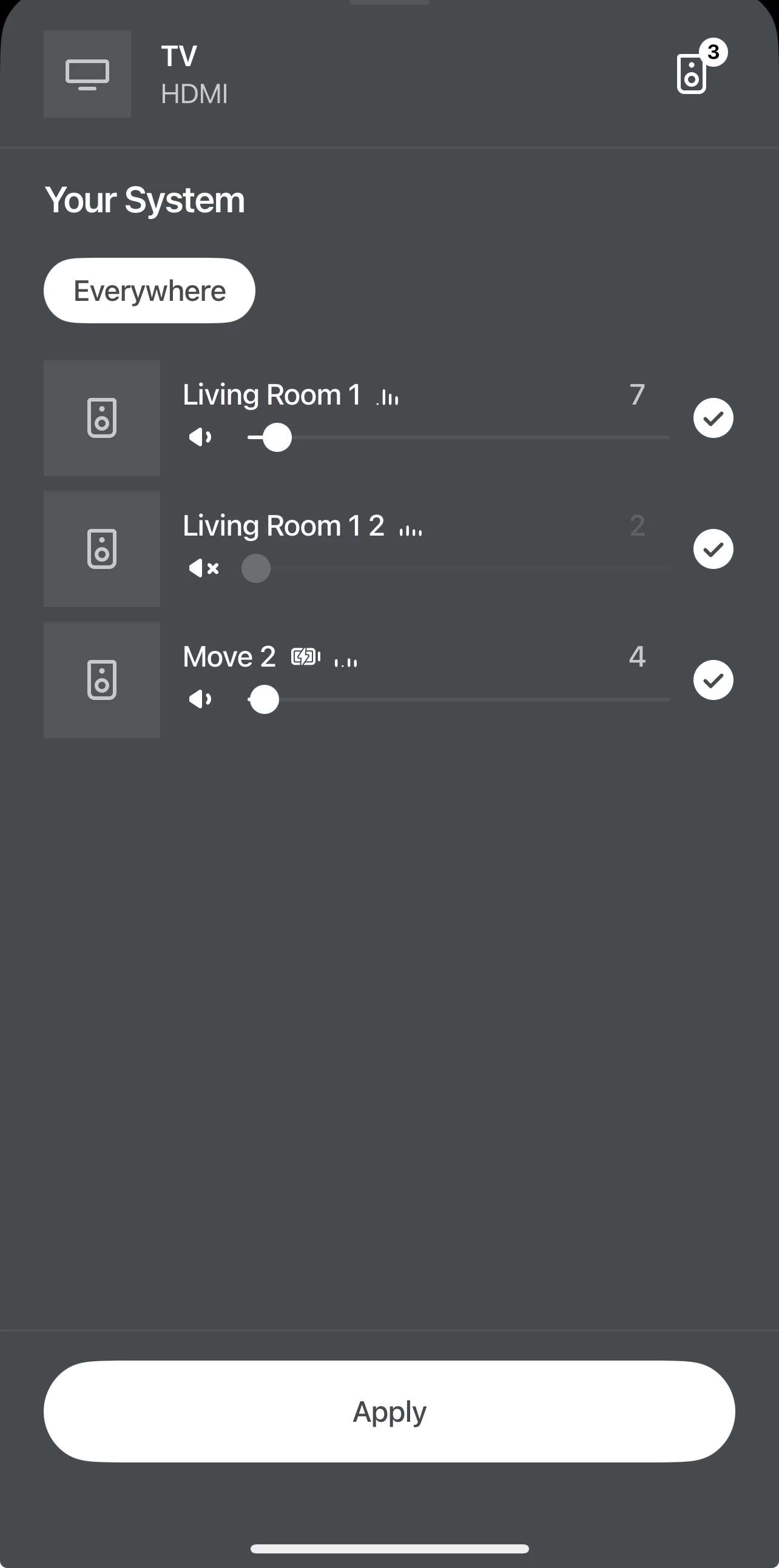The image size is (779, 1568).
Task: Unmute the Living Room 1 2 speaker
Action: pos(203,568)
